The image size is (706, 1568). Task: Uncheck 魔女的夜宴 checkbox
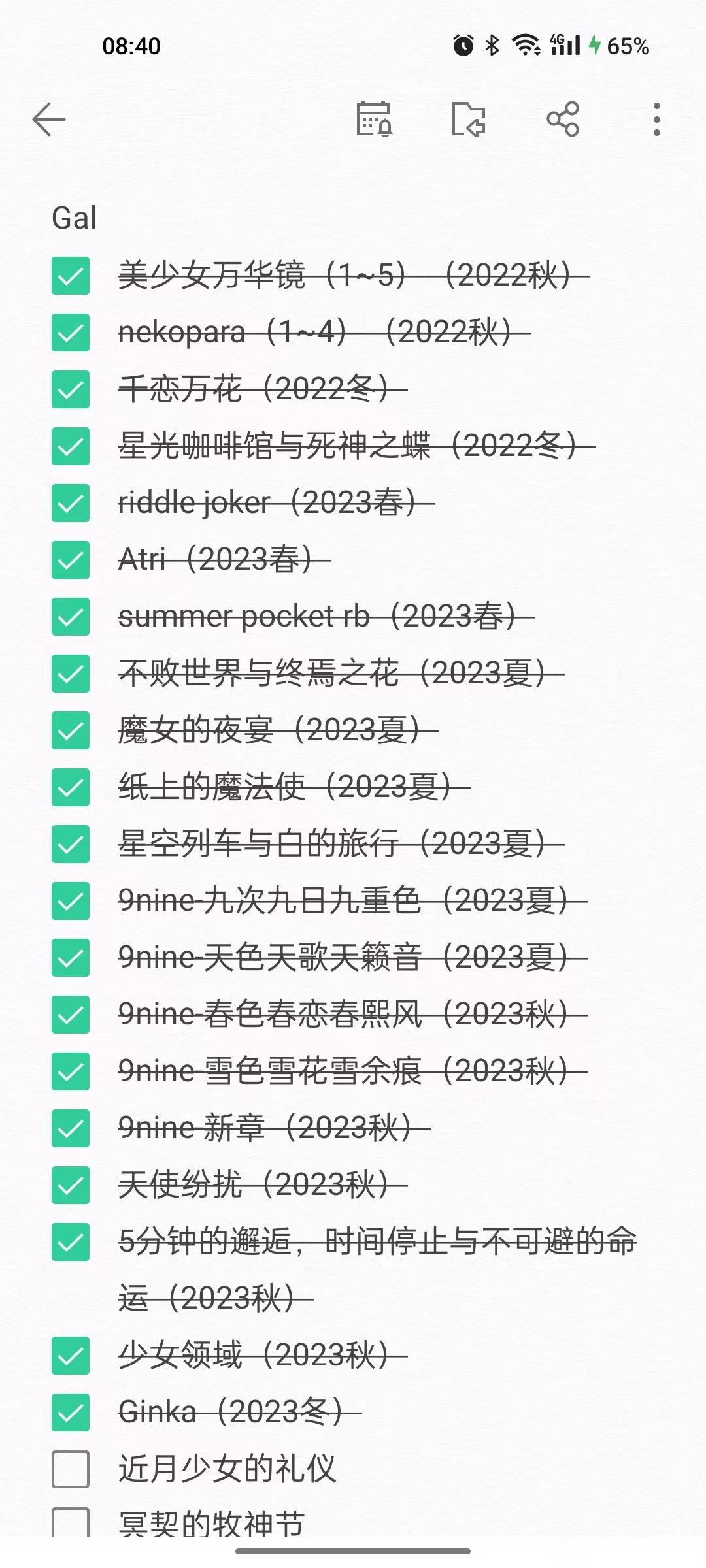71,730
